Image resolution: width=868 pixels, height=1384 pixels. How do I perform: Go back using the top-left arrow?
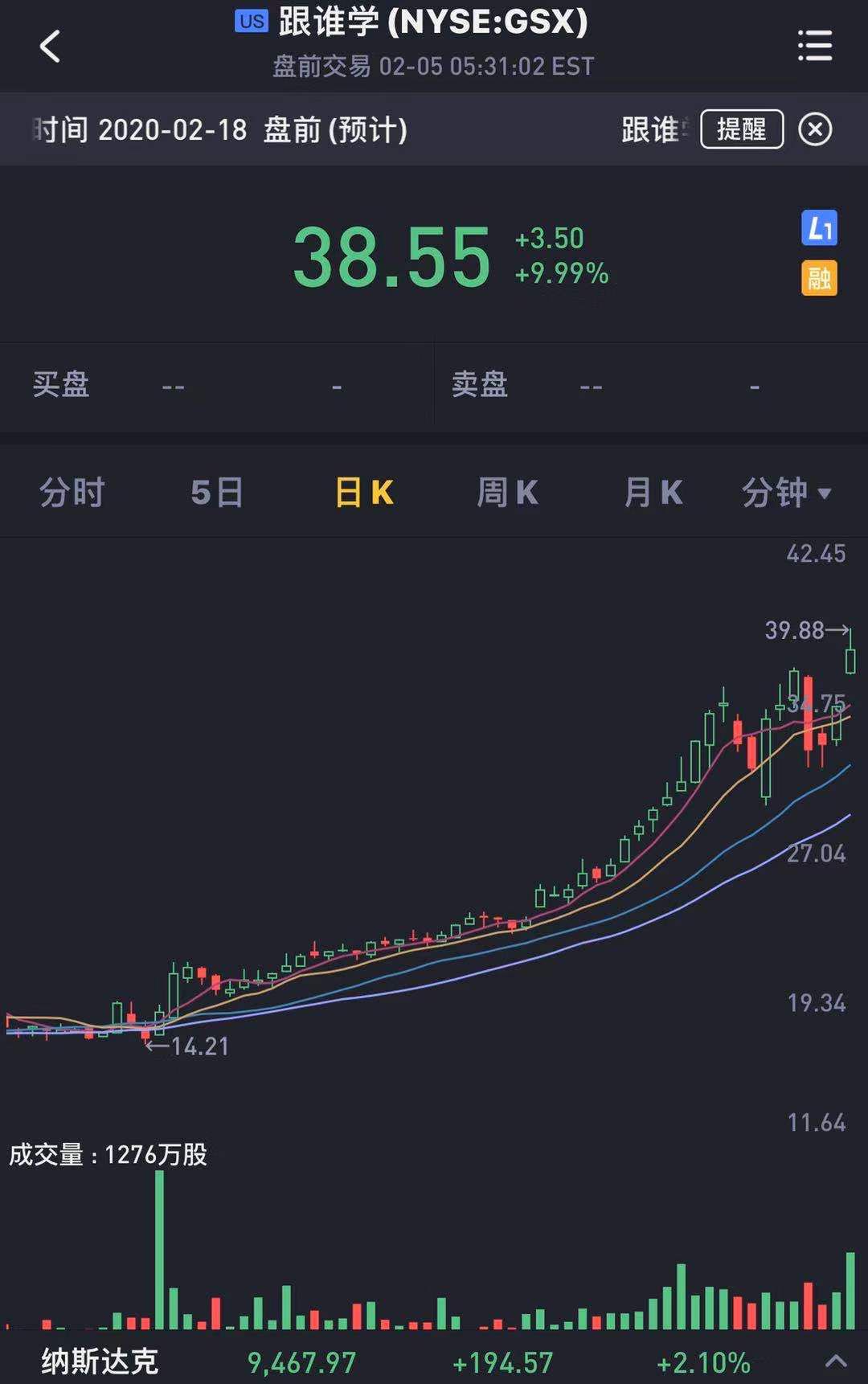[50, 46]
